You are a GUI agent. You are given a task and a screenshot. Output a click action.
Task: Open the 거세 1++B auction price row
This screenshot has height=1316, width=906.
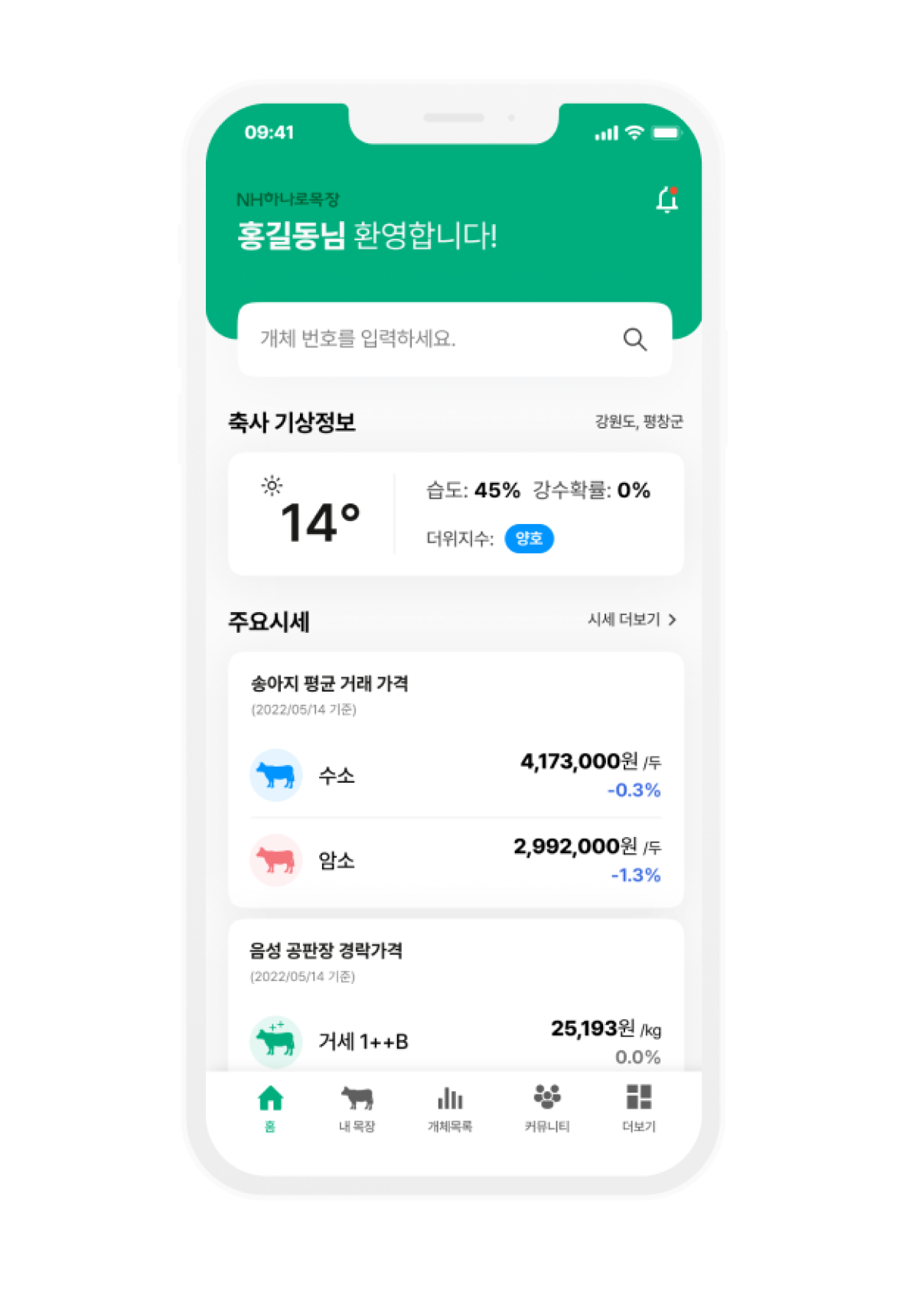pos(455,1041)
